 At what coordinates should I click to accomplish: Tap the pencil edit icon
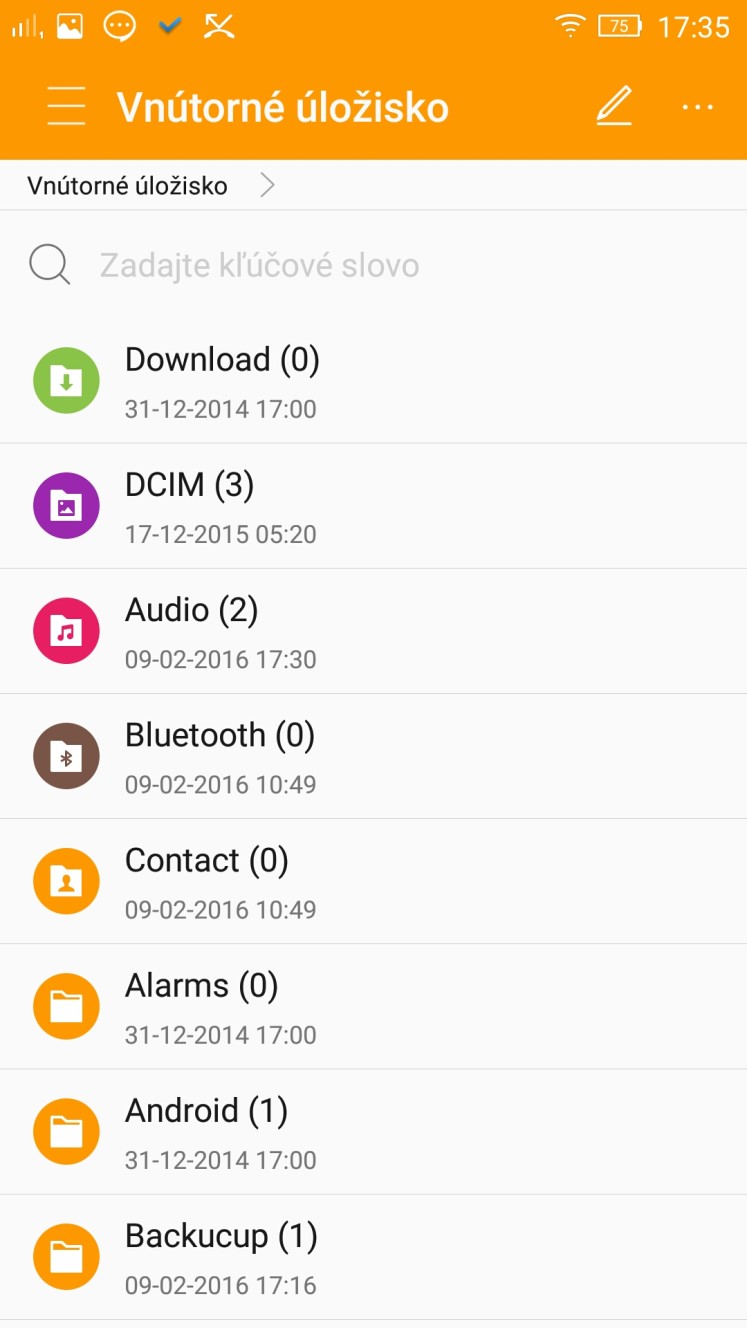click(x=614, y=106)
